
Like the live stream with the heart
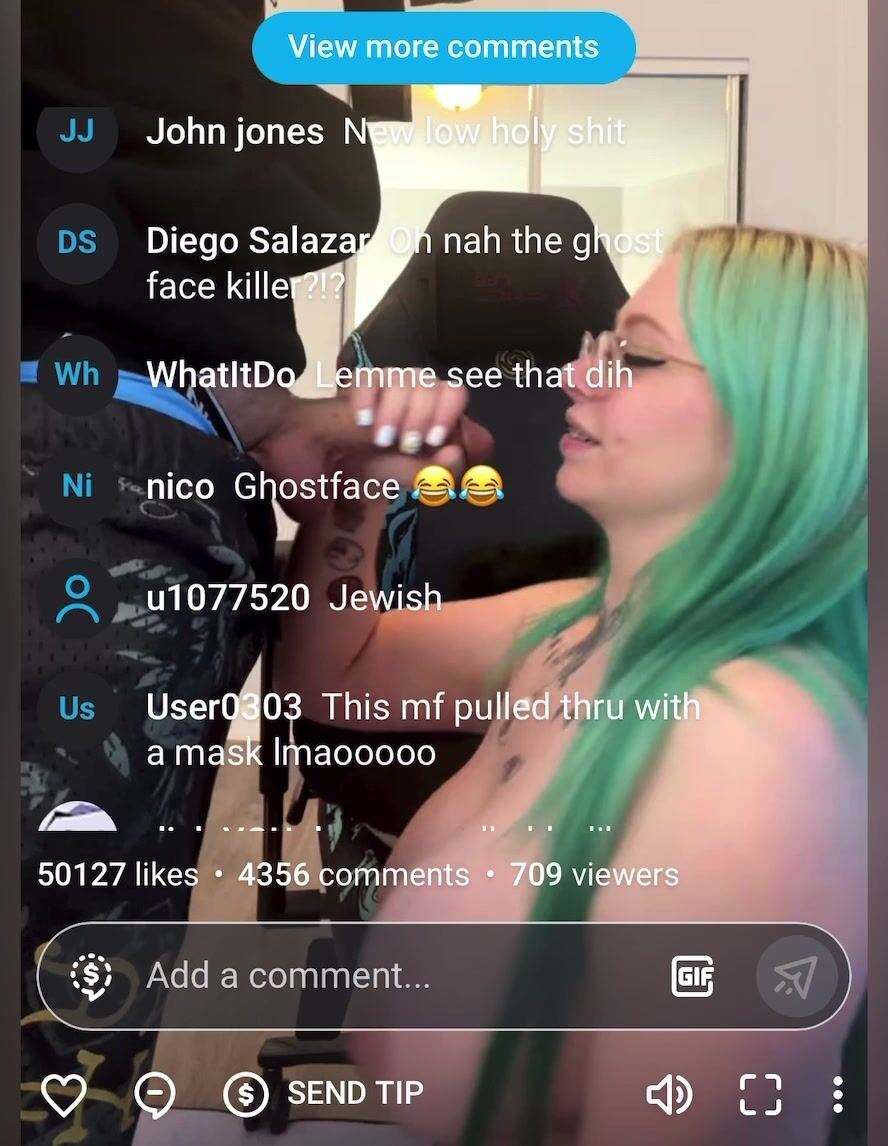[63, 1094]
